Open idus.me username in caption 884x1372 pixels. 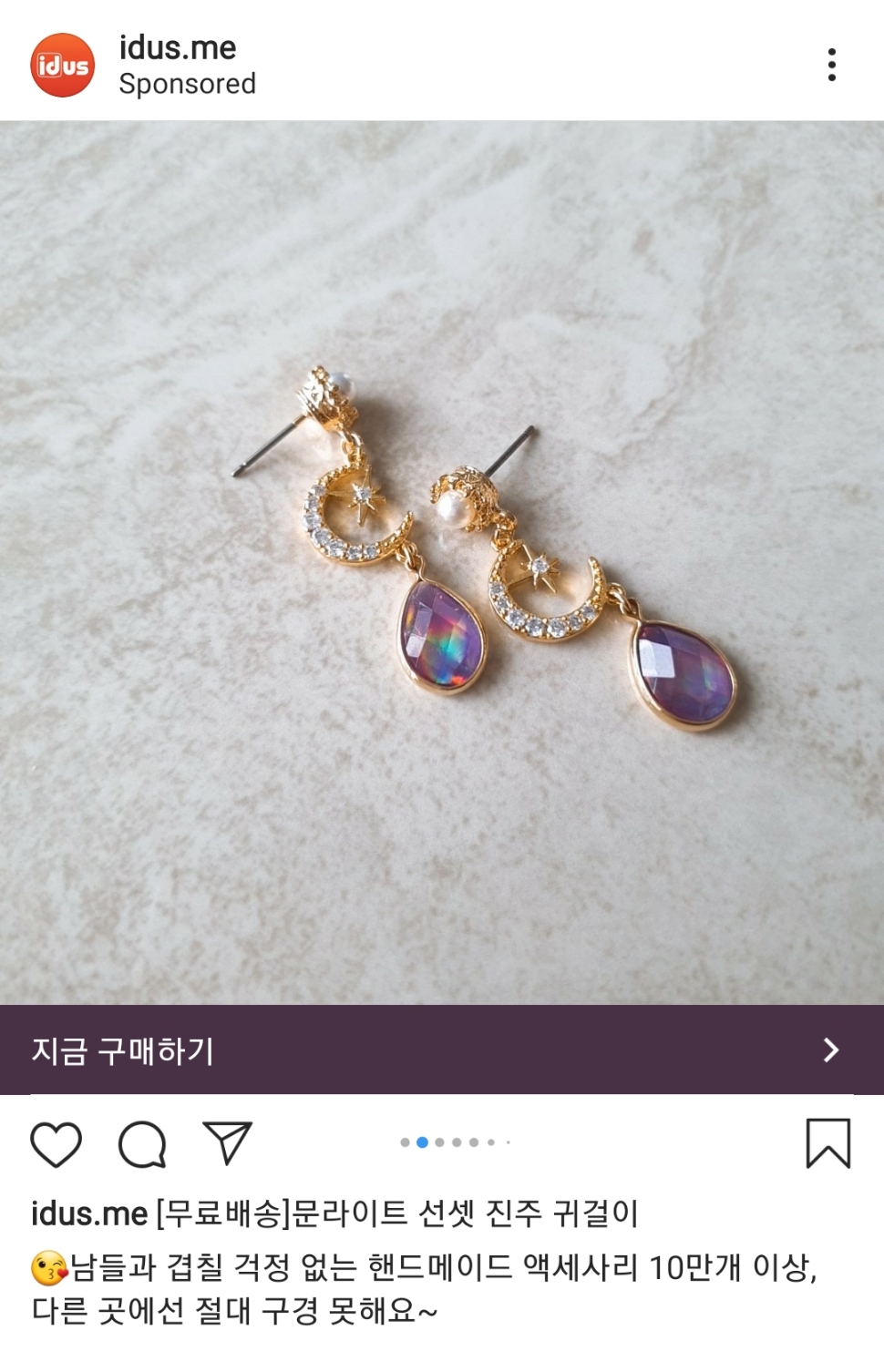pyautogui.click(x=89, y=1213)
